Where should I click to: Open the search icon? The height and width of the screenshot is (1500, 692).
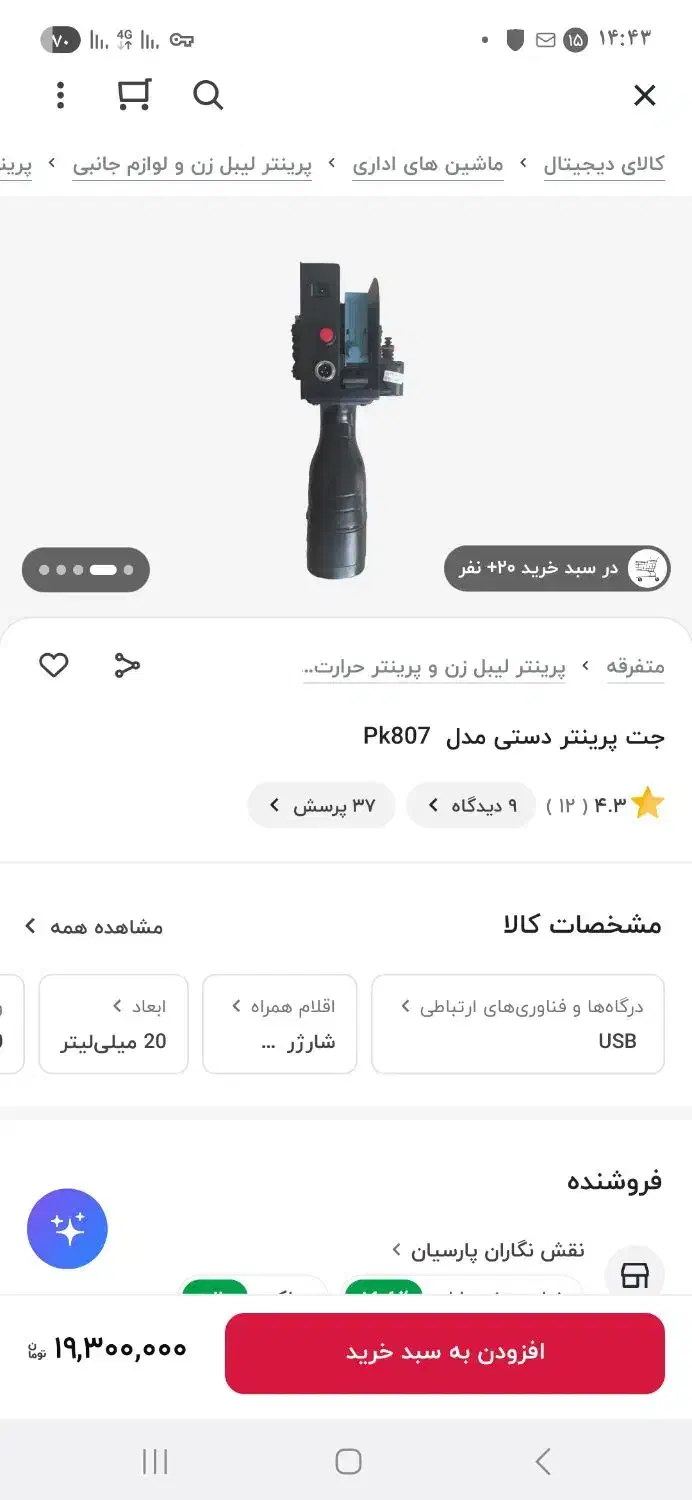pos(207,96)
